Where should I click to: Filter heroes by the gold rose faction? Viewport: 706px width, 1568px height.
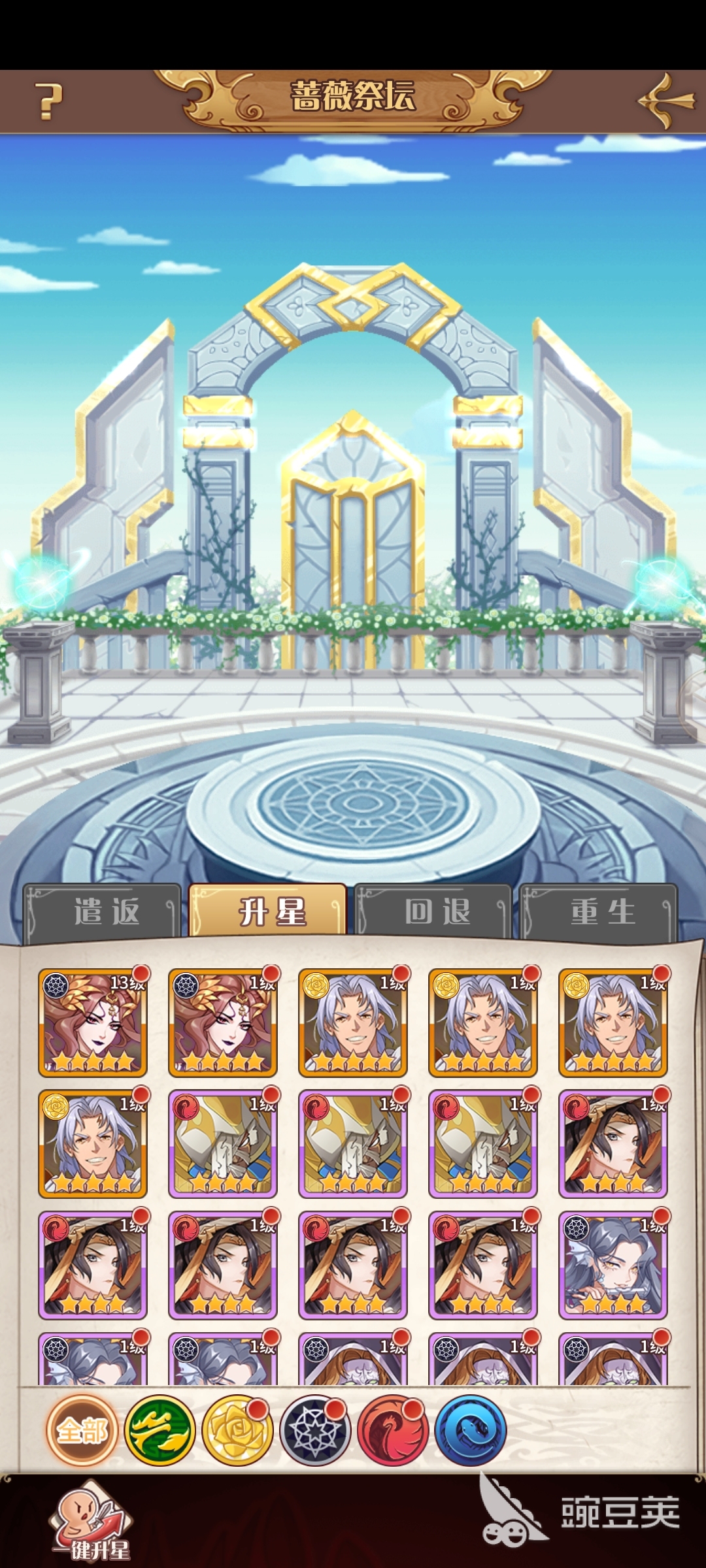coord(237,1431)
